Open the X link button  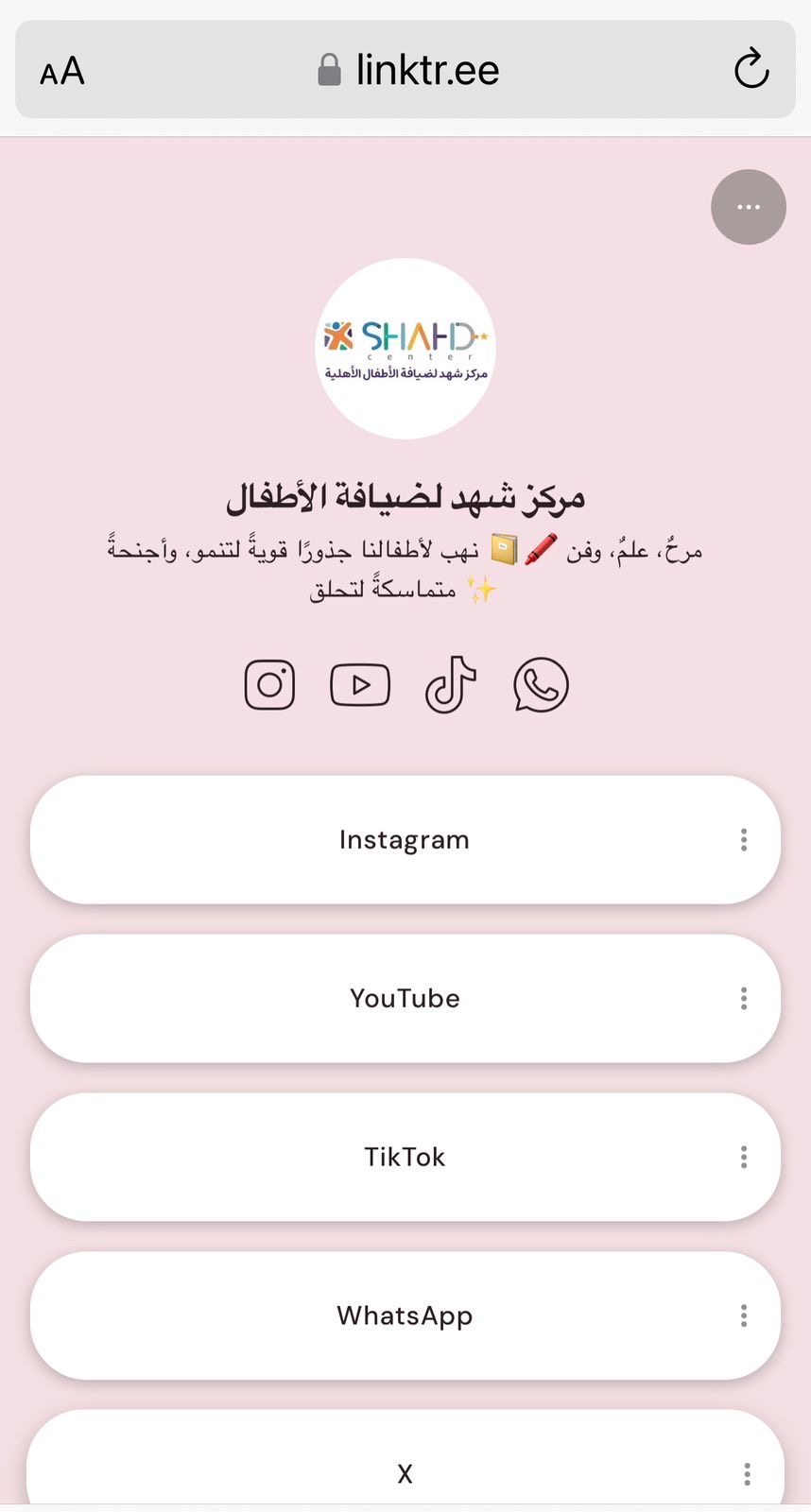tap(405, 1472)
